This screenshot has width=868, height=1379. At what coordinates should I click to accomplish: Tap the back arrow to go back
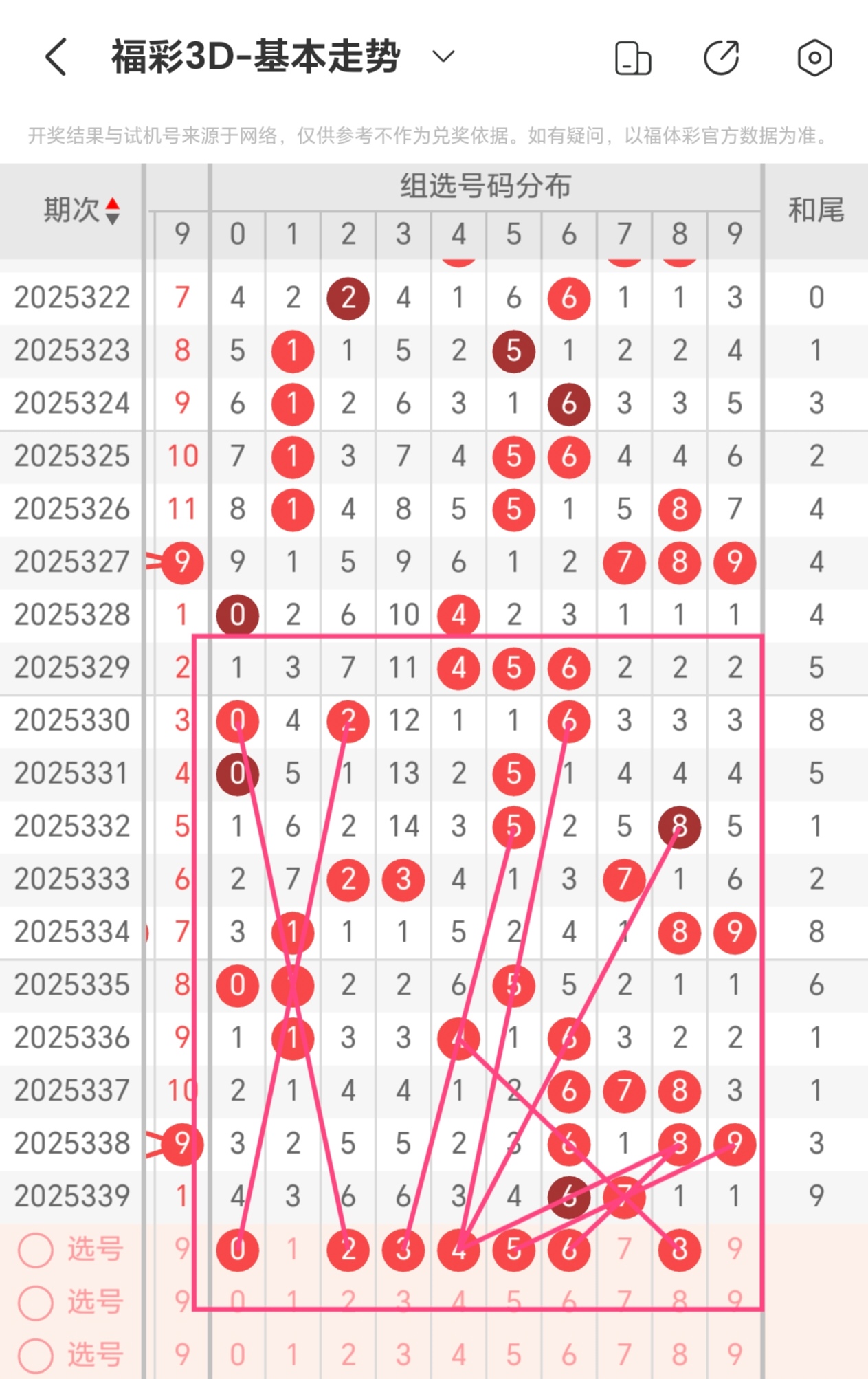tap(56, 58)
